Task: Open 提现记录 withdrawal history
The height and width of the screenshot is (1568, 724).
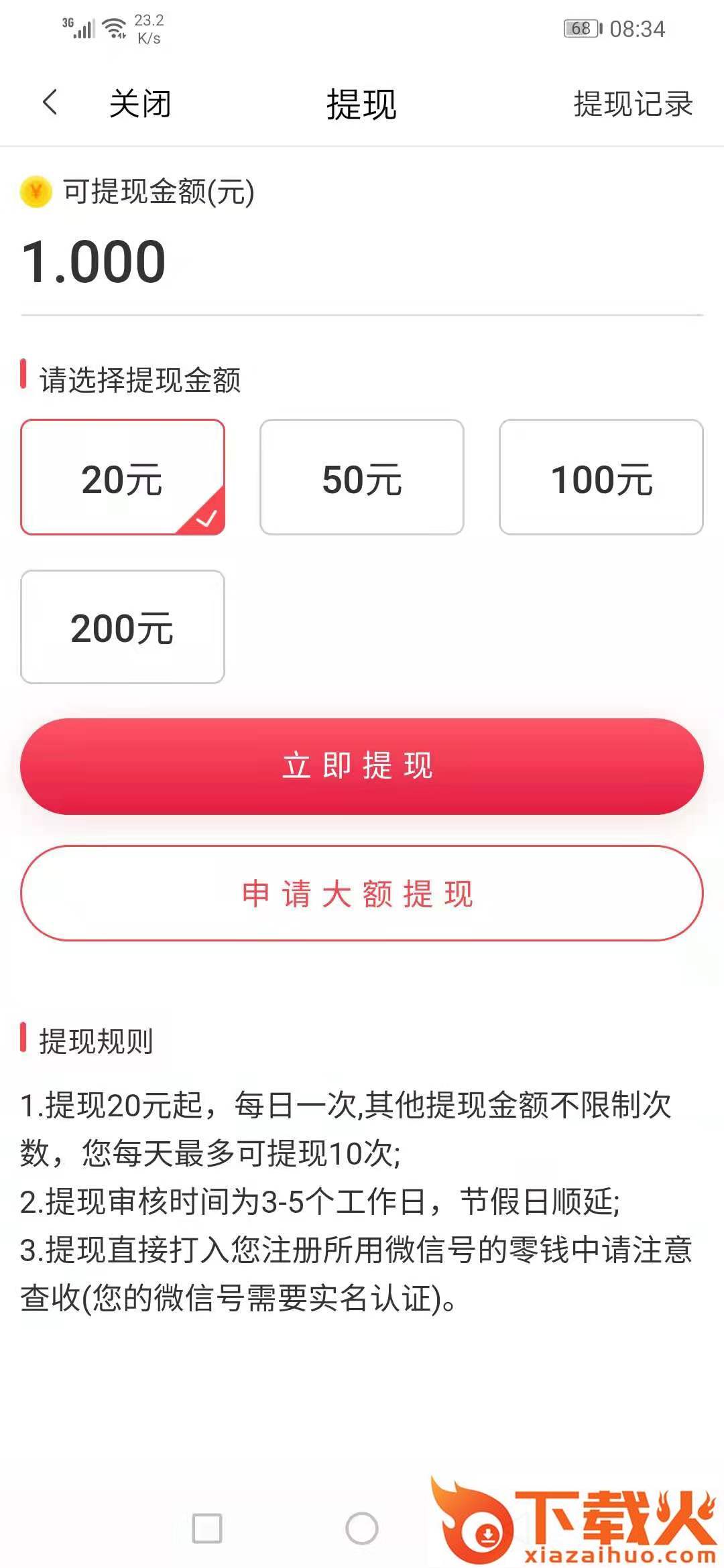Action: (x=633, y=105)
